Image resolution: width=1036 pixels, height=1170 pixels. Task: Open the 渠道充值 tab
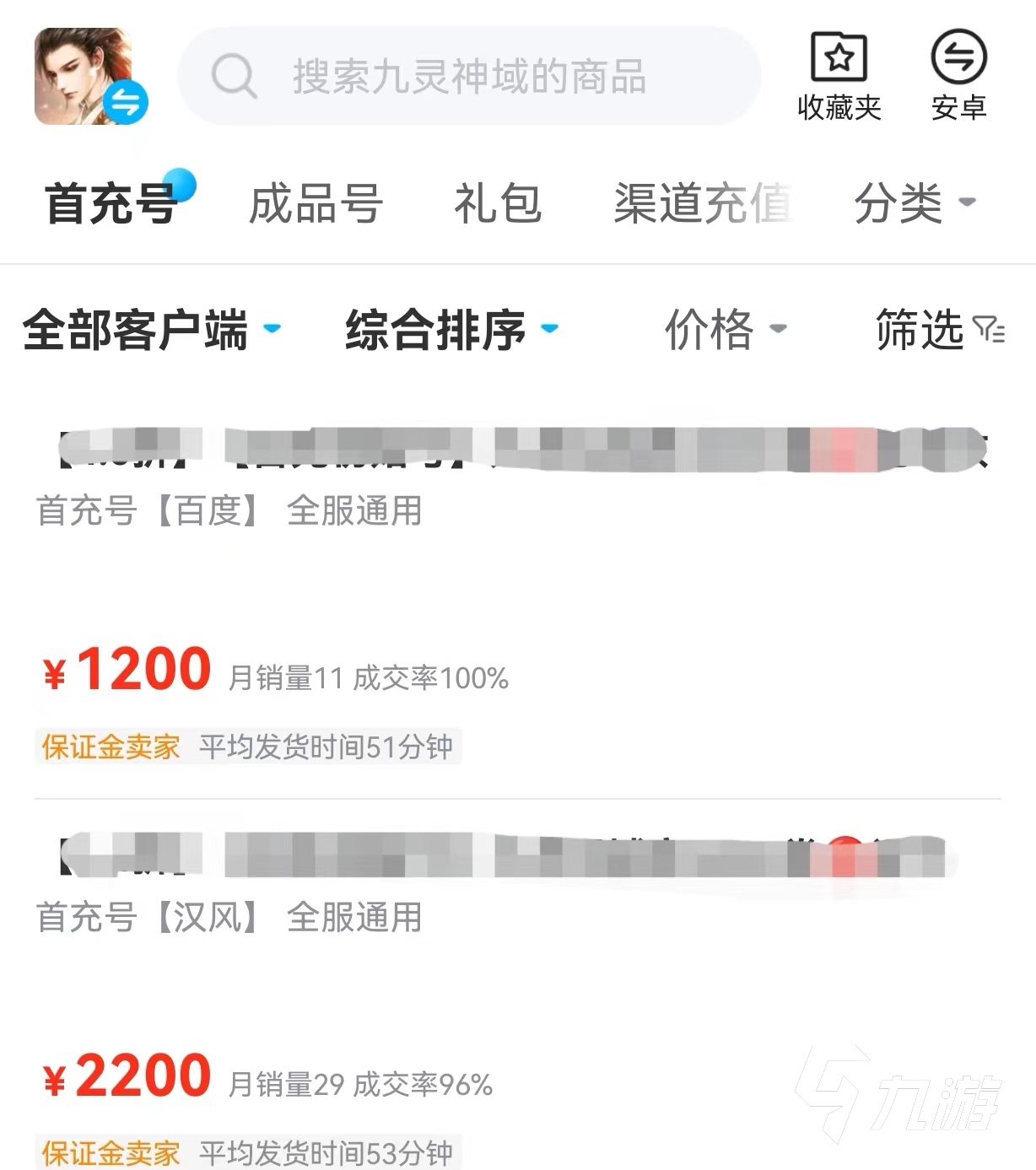pos(702,203)
